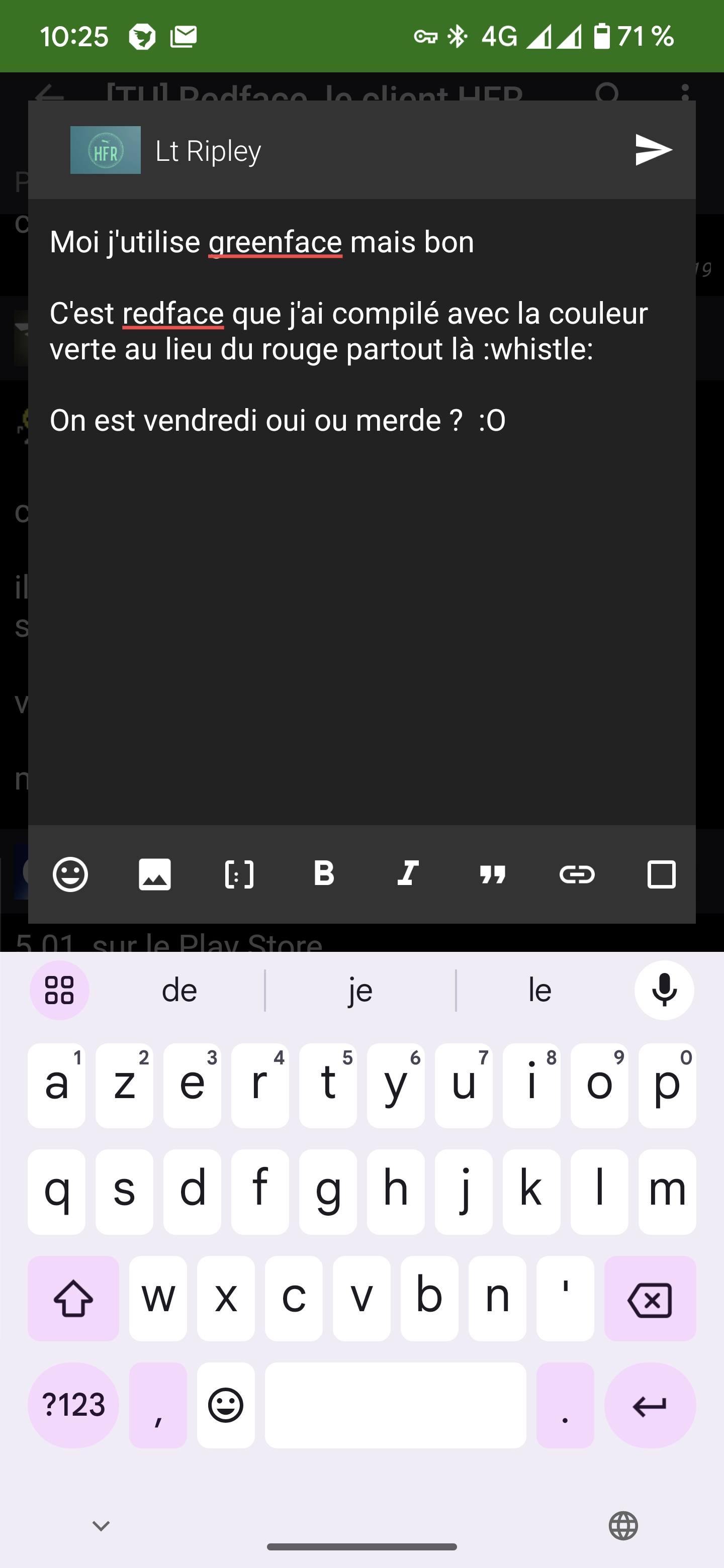
Task: Switch keyboard to ?123 symbols
Action: (x=73, y=1405)
